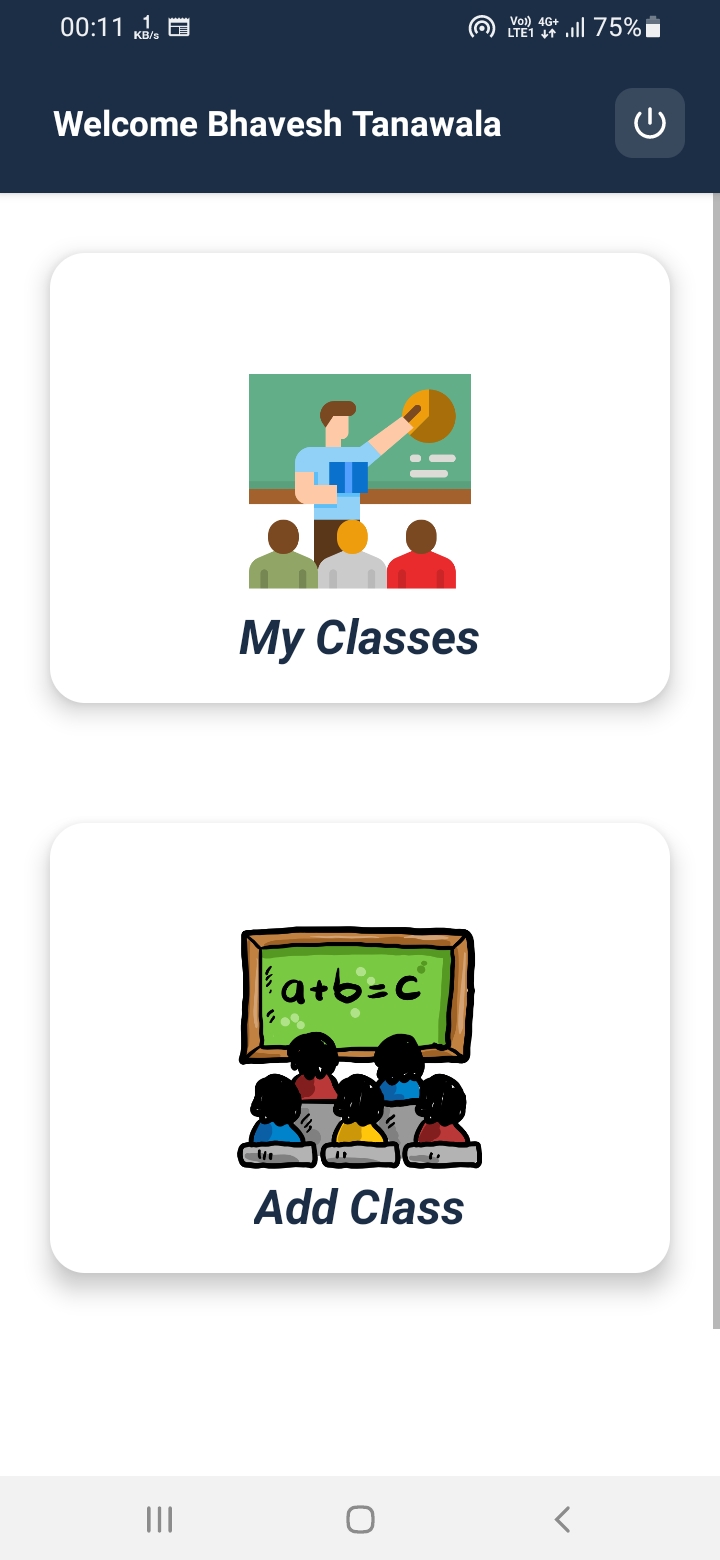Select the My Classes classroom illustration
Viewport: 720px width, 1560px height.
click(x=359, y=480)
